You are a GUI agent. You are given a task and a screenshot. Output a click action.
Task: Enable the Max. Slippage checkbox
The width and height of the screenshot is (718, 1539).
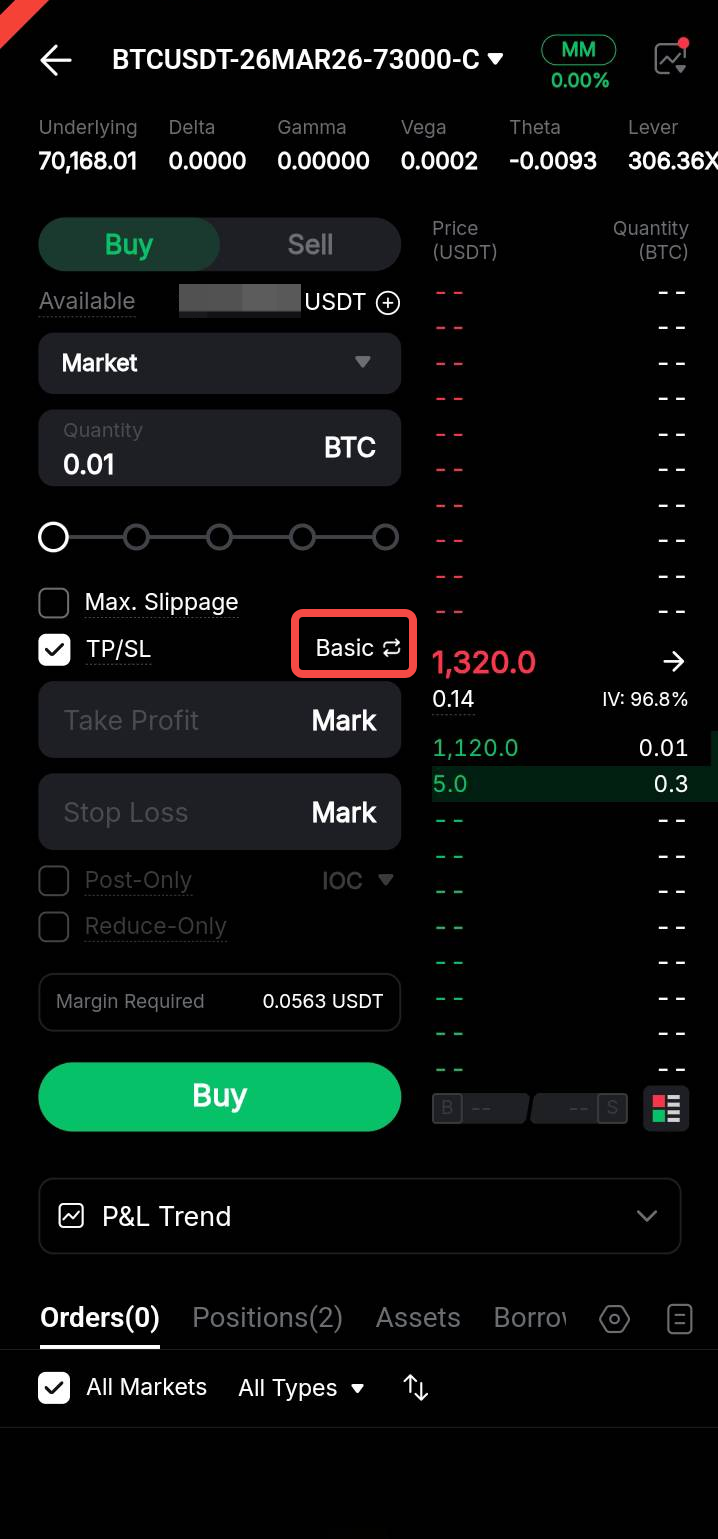tap(54, 603)
